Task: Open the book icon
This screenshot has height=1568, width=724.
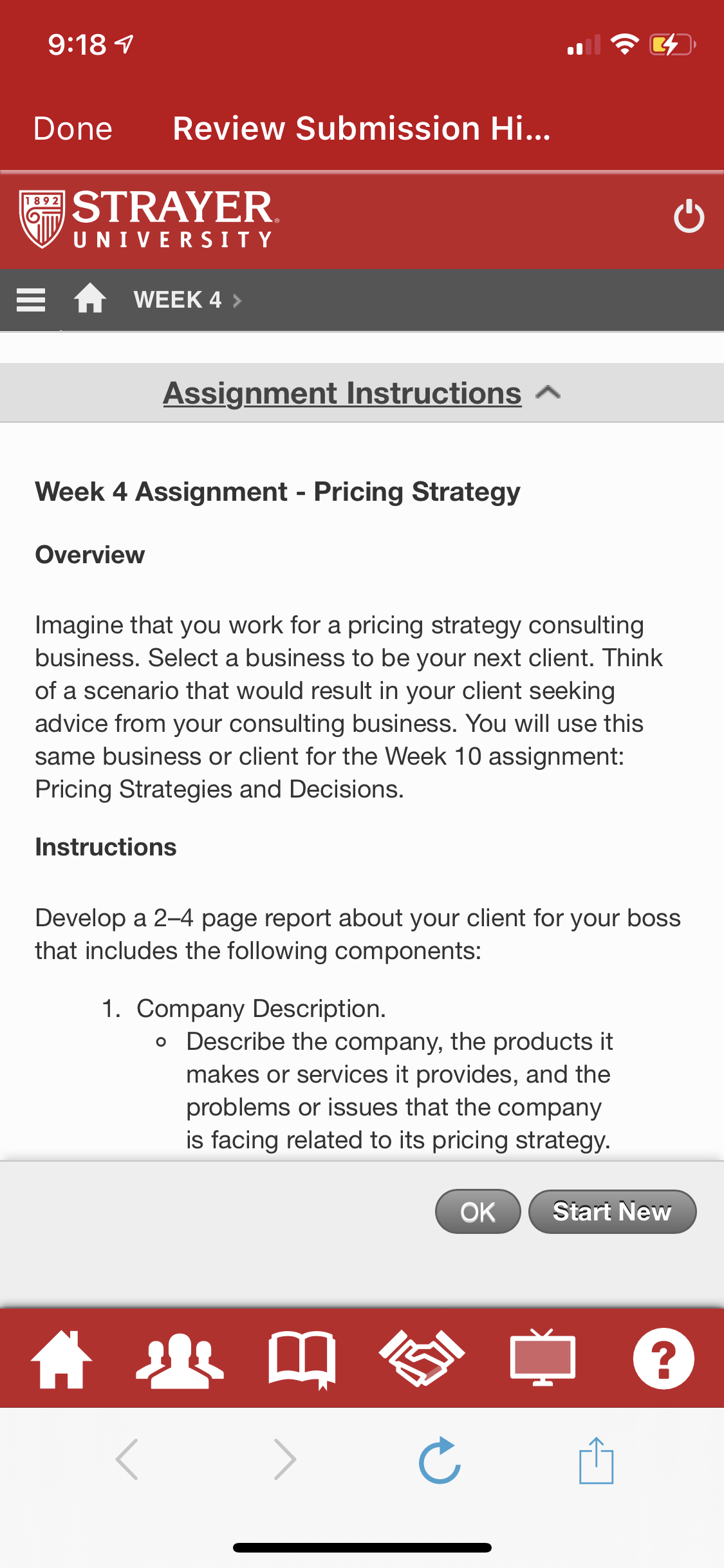Action: 302,1359
